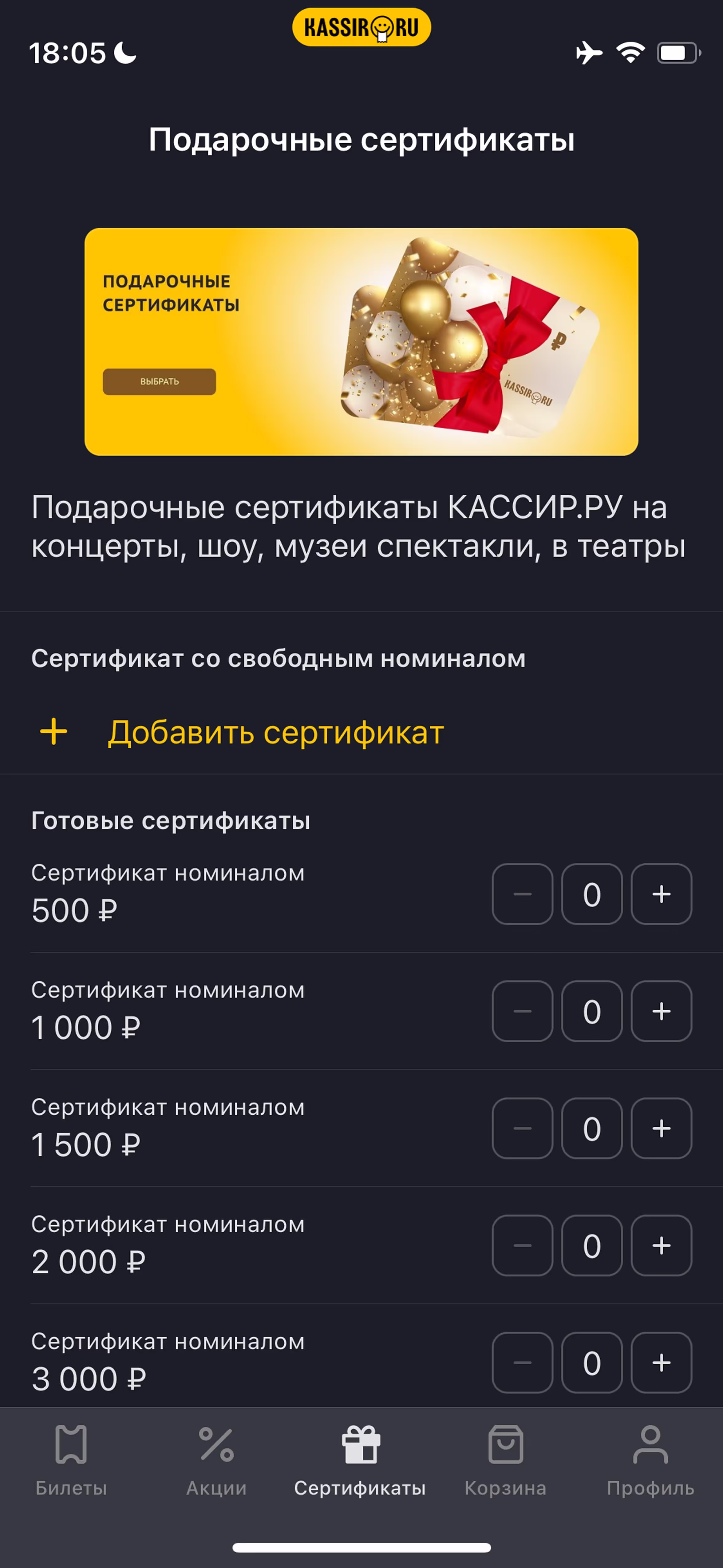Increase quantity of the 1 500 ₽ certificate
Image resolution: width=723 pixels, height=1568 pixels.
(661, 1128)
